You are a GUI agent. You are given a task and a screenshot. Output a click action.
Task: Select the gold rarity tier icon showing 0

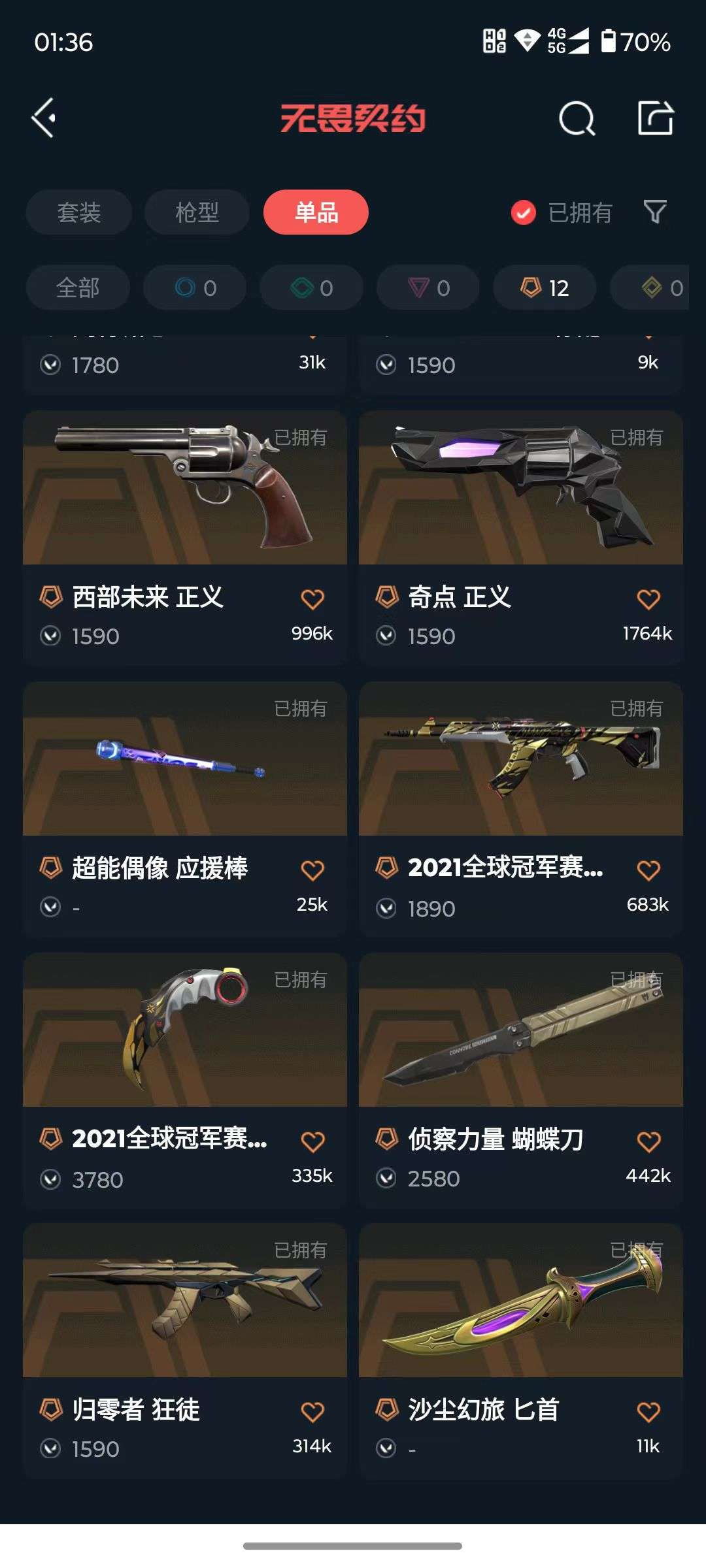[x=659, y=287]
